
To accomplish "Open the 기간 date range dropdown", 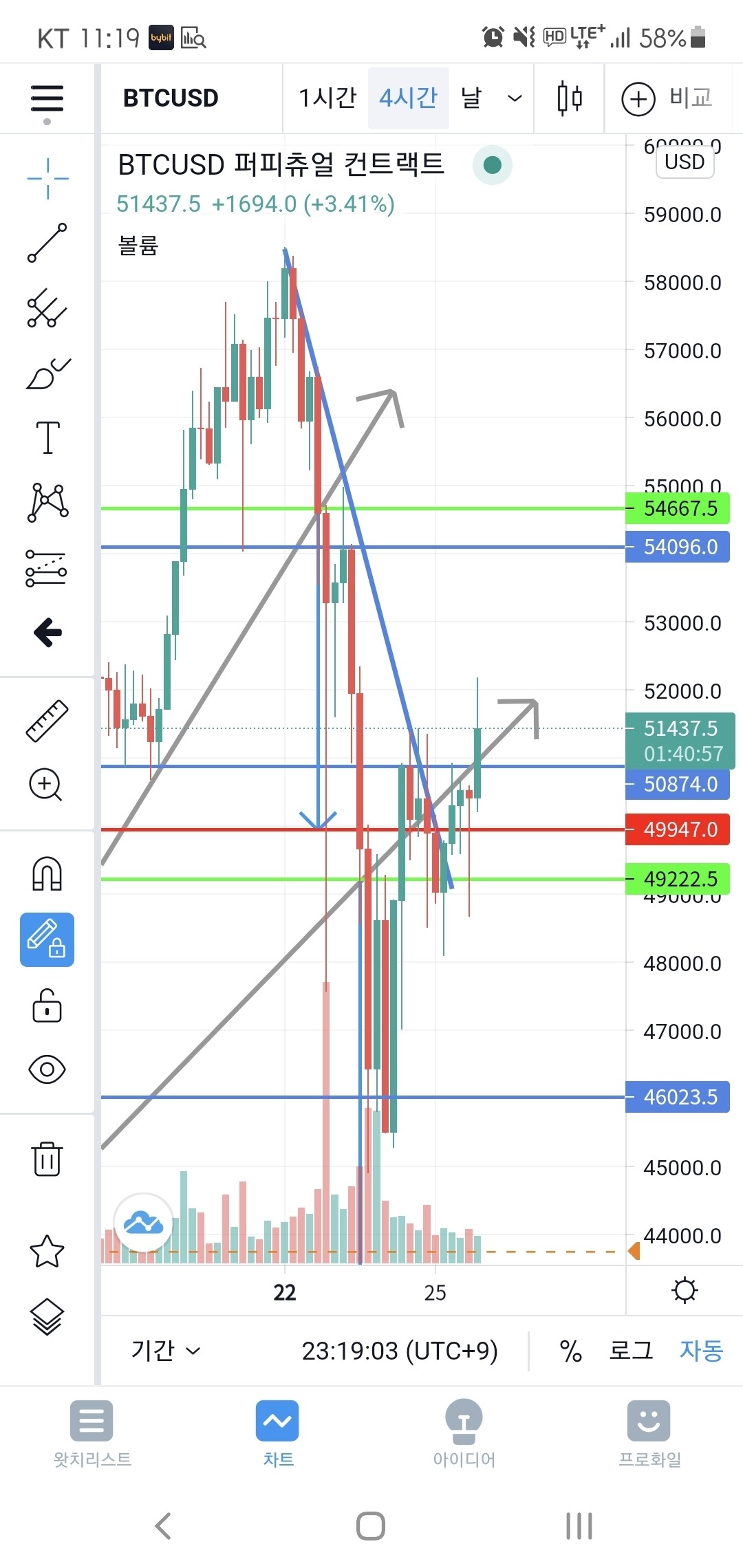I will pyautogui.click(x=165, y=1351).
